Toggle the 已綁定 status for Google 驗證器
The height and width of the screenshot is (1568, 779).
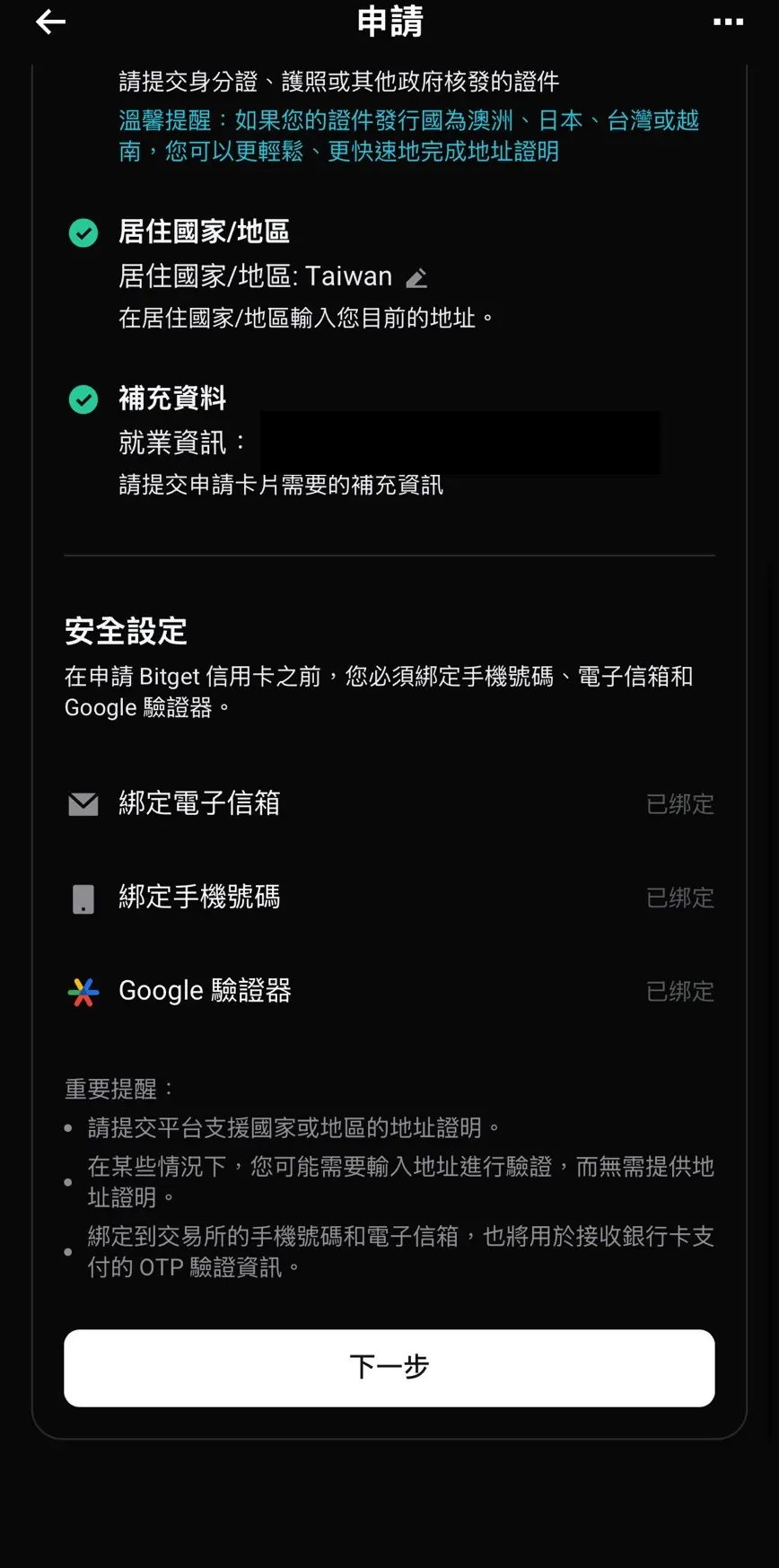(679, 991)
